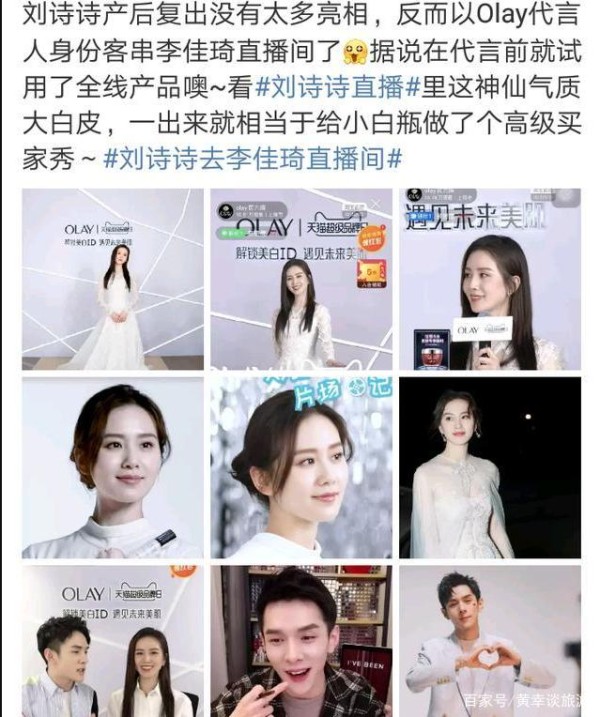The width and height of the screenshot is (600, 717).
Task: Open the photo of man holding a lipstick
Action: click(x=300, y=641)
